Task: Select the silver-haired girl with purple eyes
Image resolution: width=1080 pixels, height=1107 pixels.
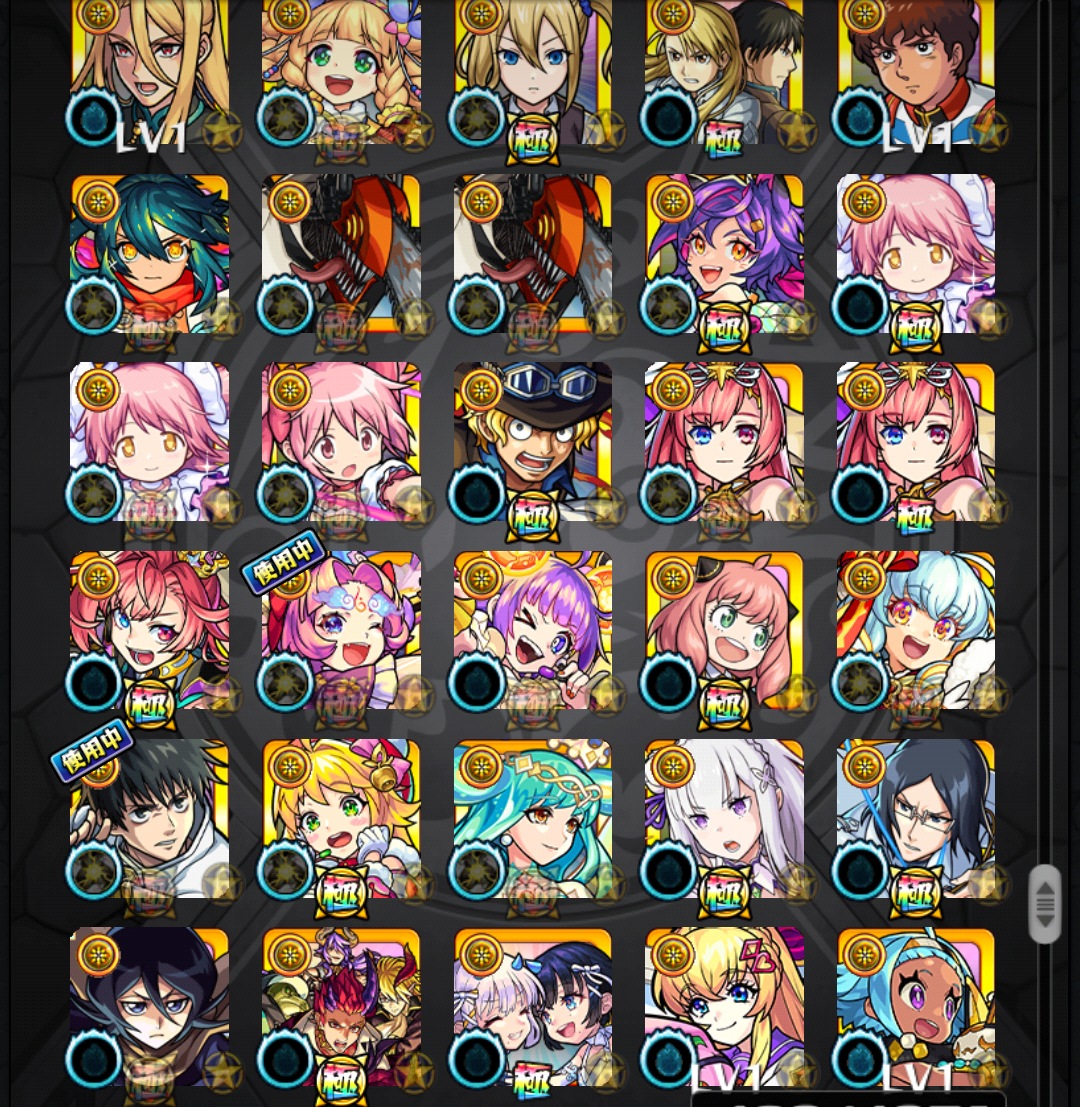Action: click(724, 818)
